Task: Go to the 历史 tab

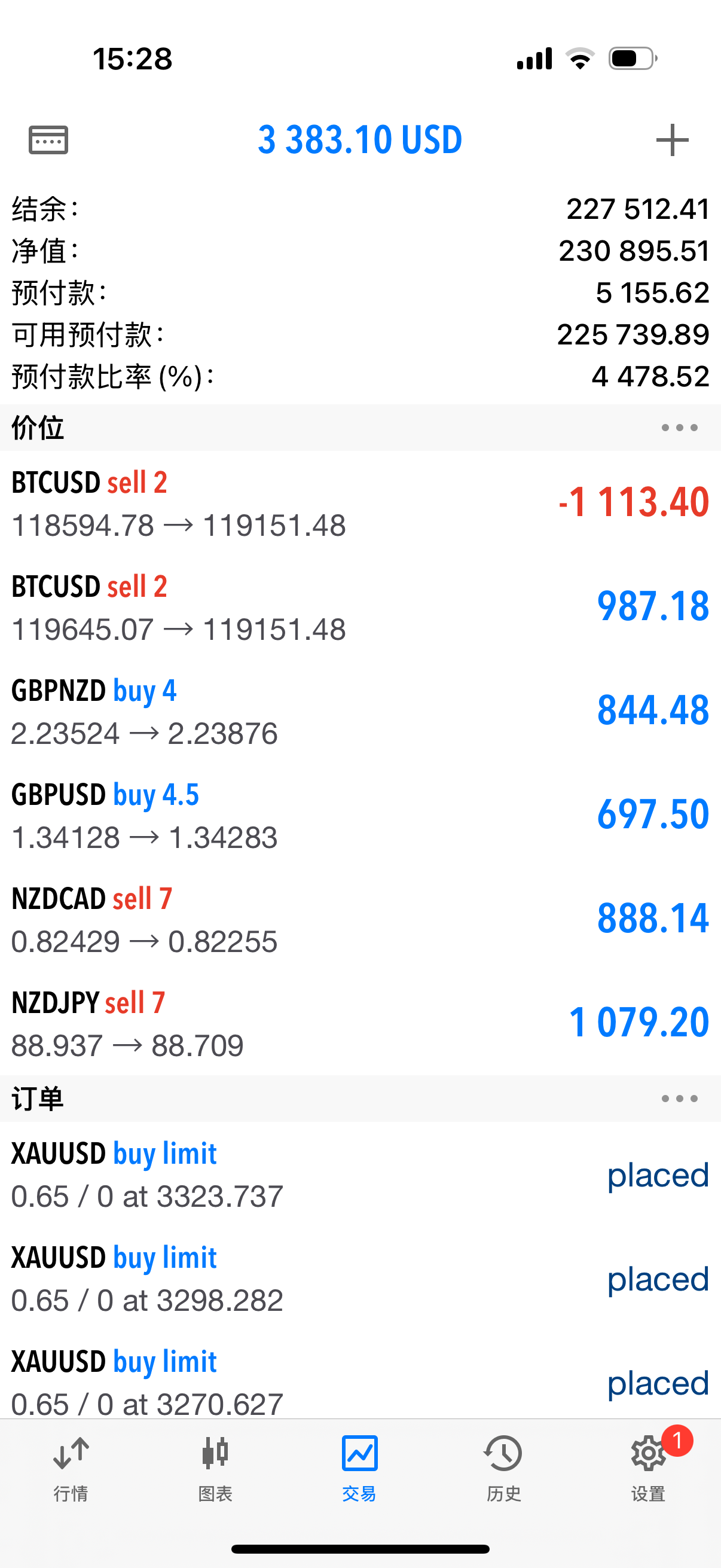Action: click(504, 1469)
